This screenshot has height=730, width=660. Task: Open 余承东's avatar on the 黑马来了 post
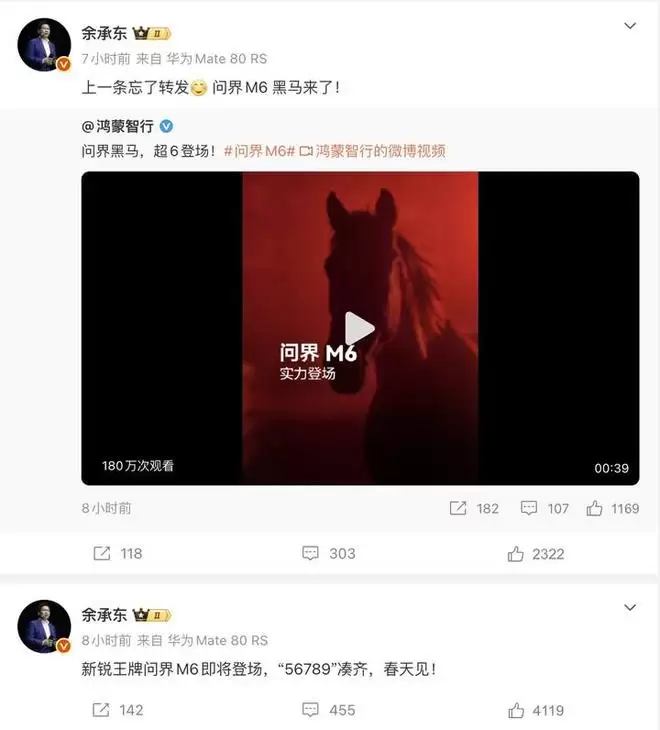(43, 44)
